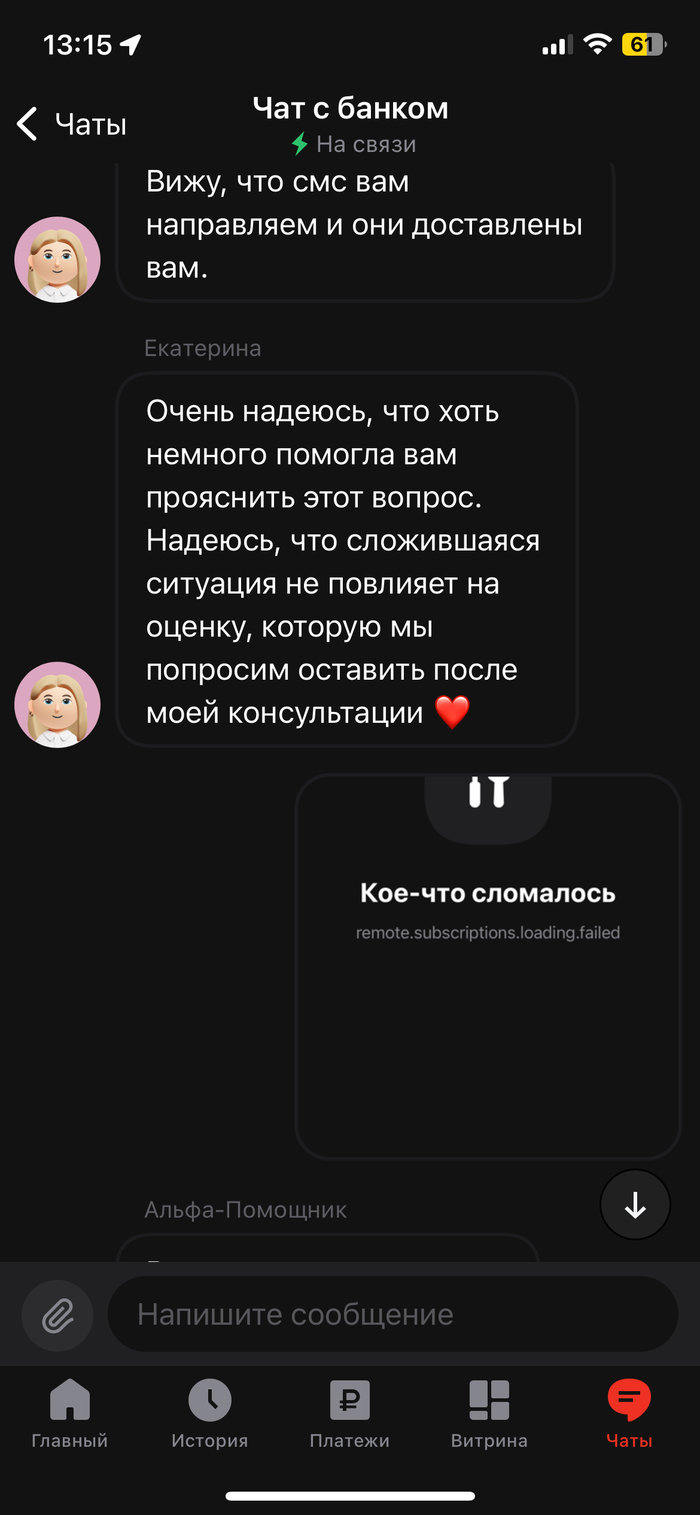Attach a file with the paperclip icon

tap(57, 1315)
